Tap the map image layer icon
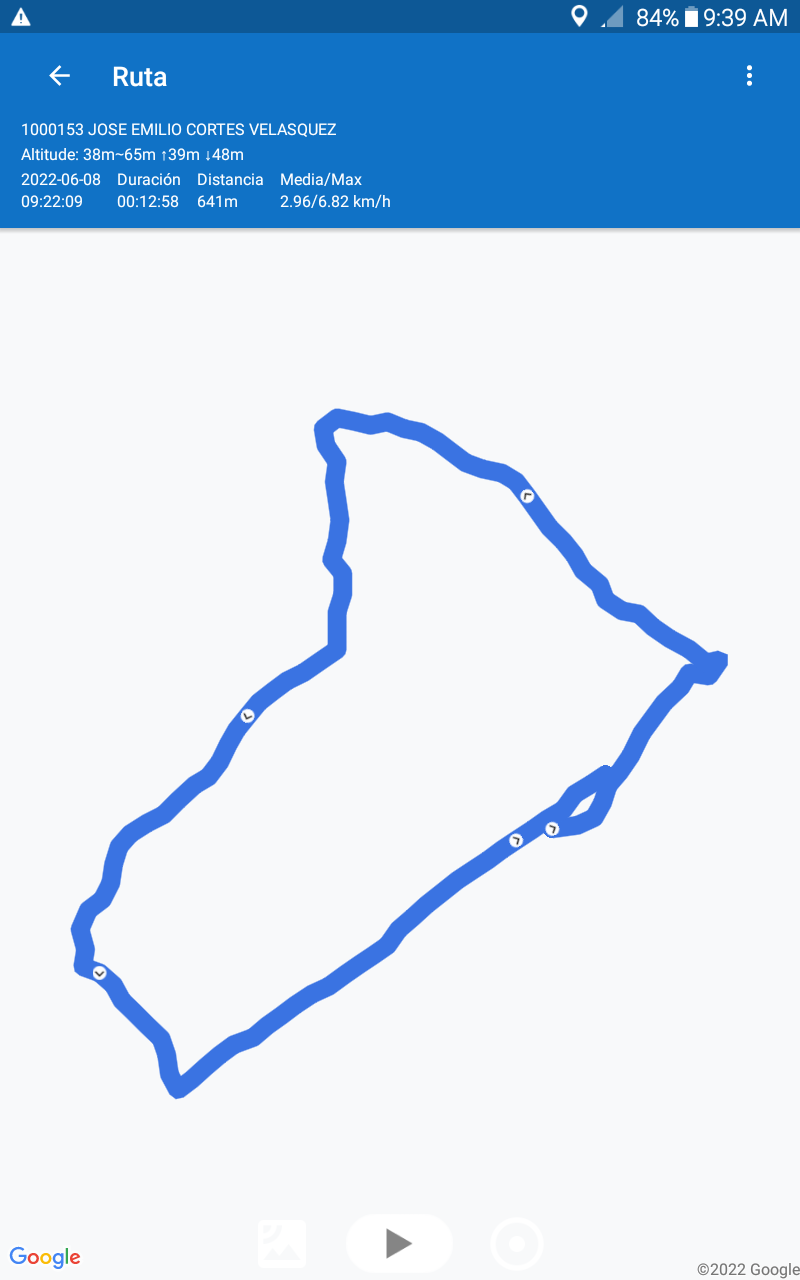 (x=282, y=1244)
